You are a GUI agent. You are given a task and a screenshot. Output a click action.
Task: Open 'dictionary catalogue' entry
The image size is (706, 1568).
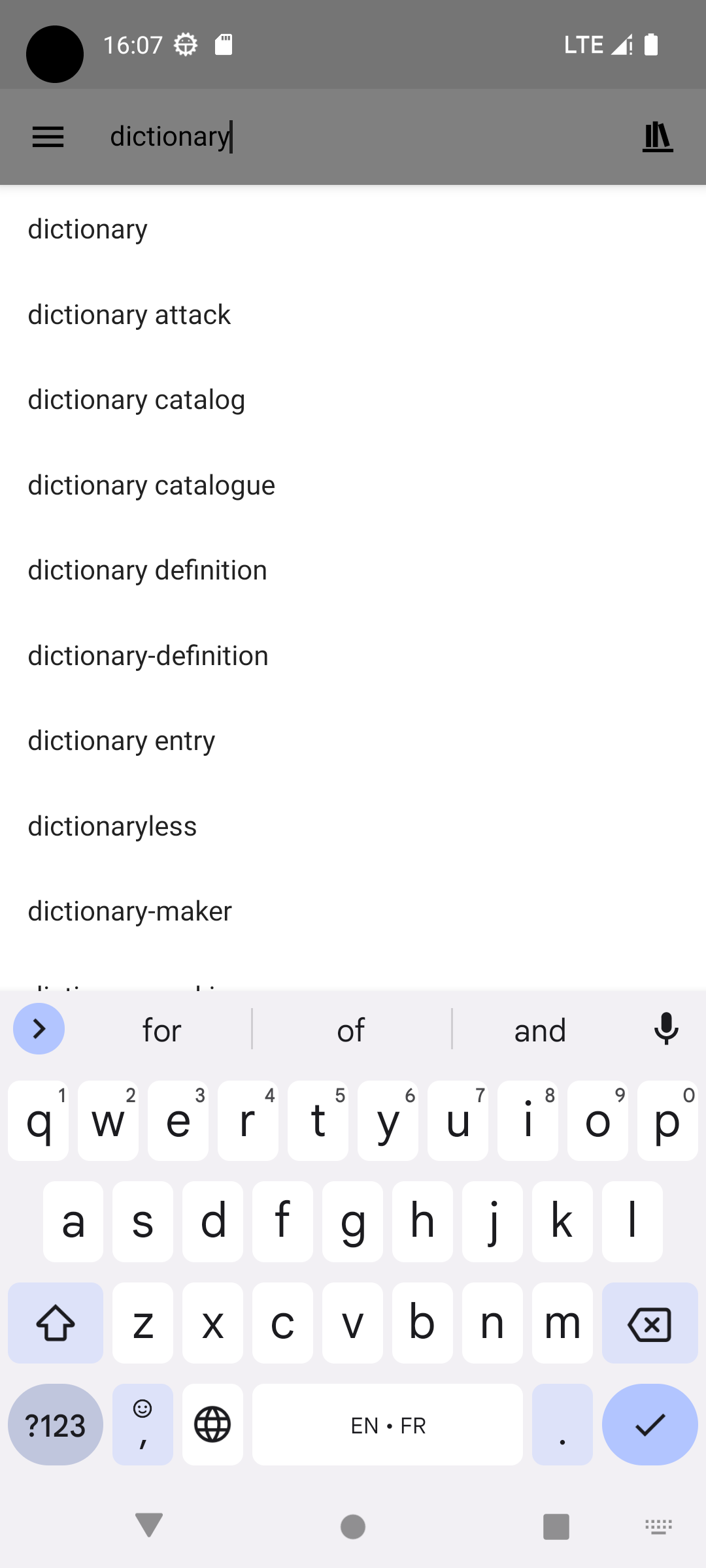coord(151,485)
